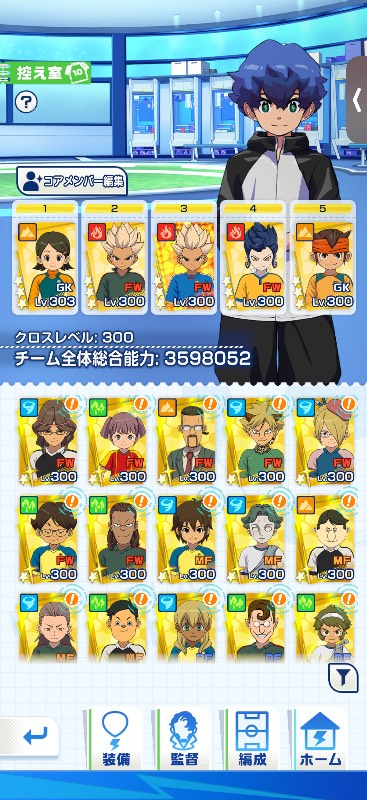Open the white-masked MF player card
Viewport: 367px width, 800px height.
255,538
